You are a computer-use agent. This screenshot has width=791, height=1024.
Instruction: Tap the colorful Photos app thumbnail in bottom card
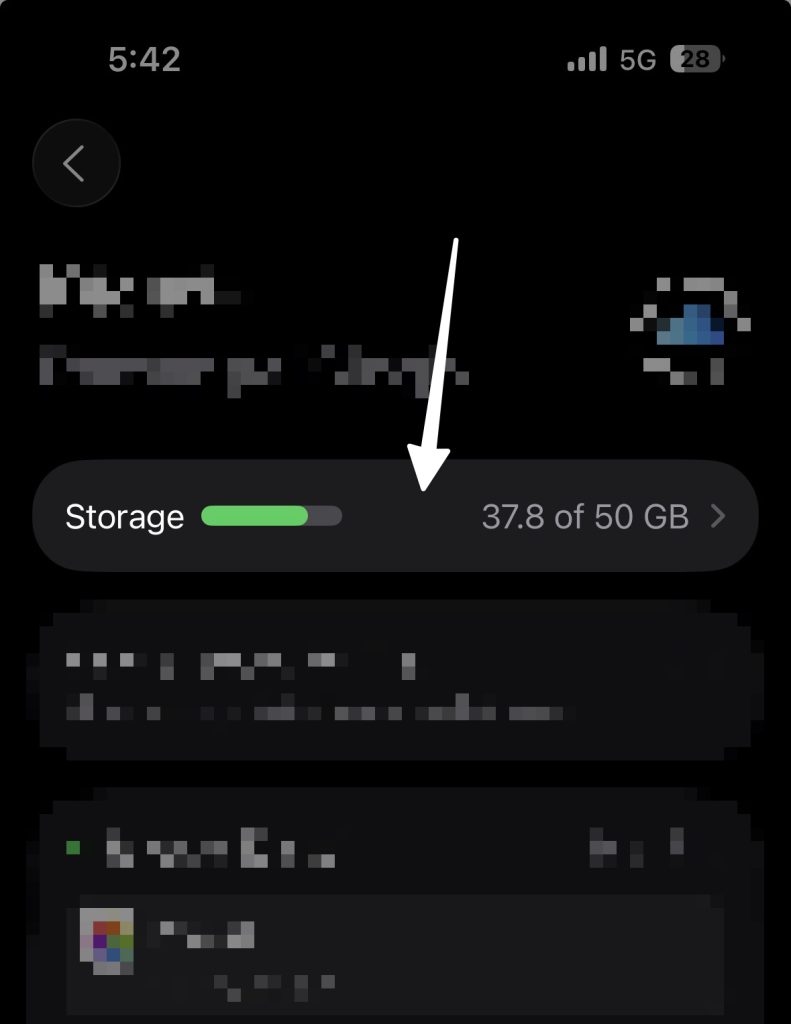[109, 938]
